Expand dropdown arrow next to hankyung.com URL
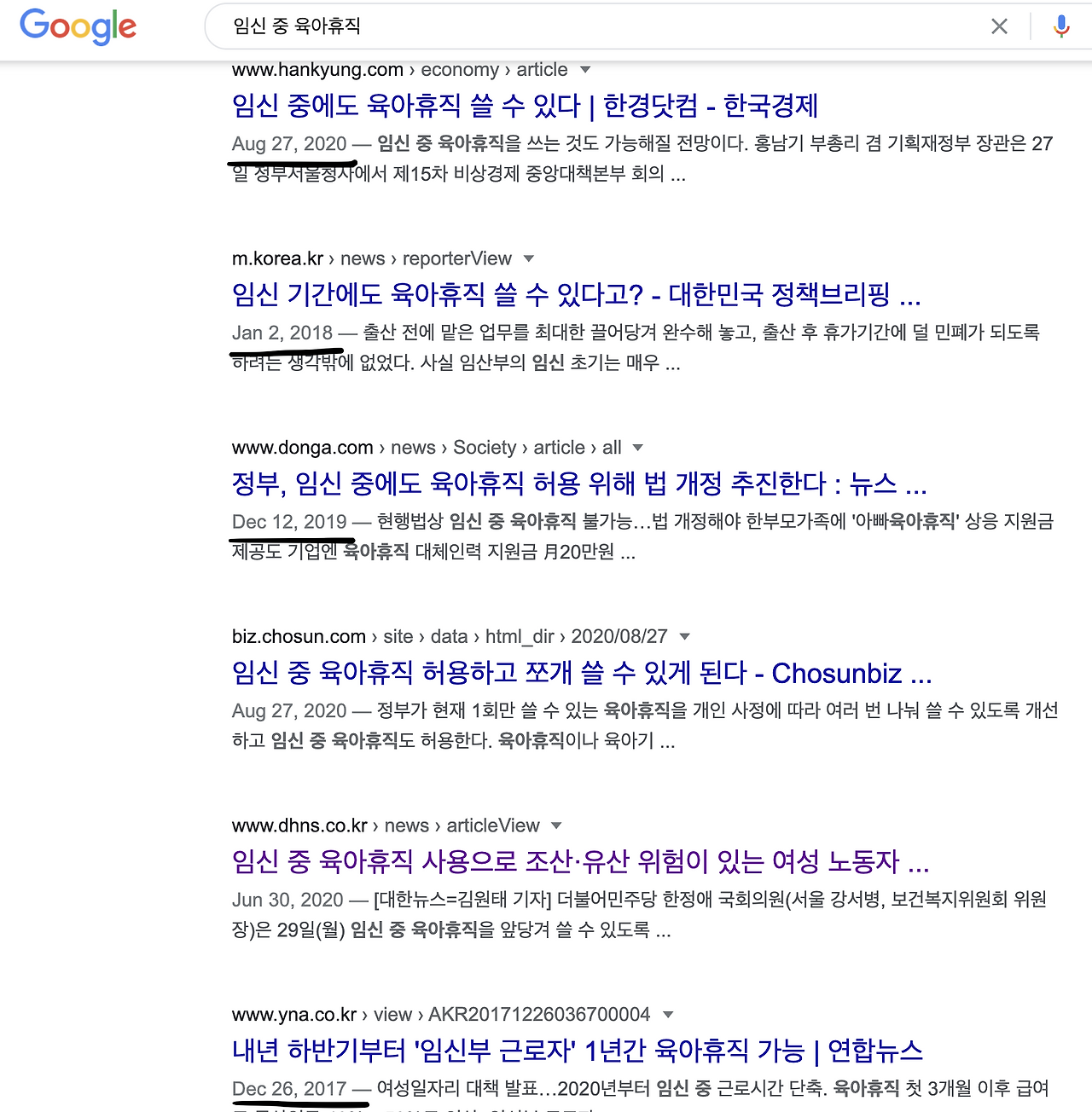 [585, 70]
